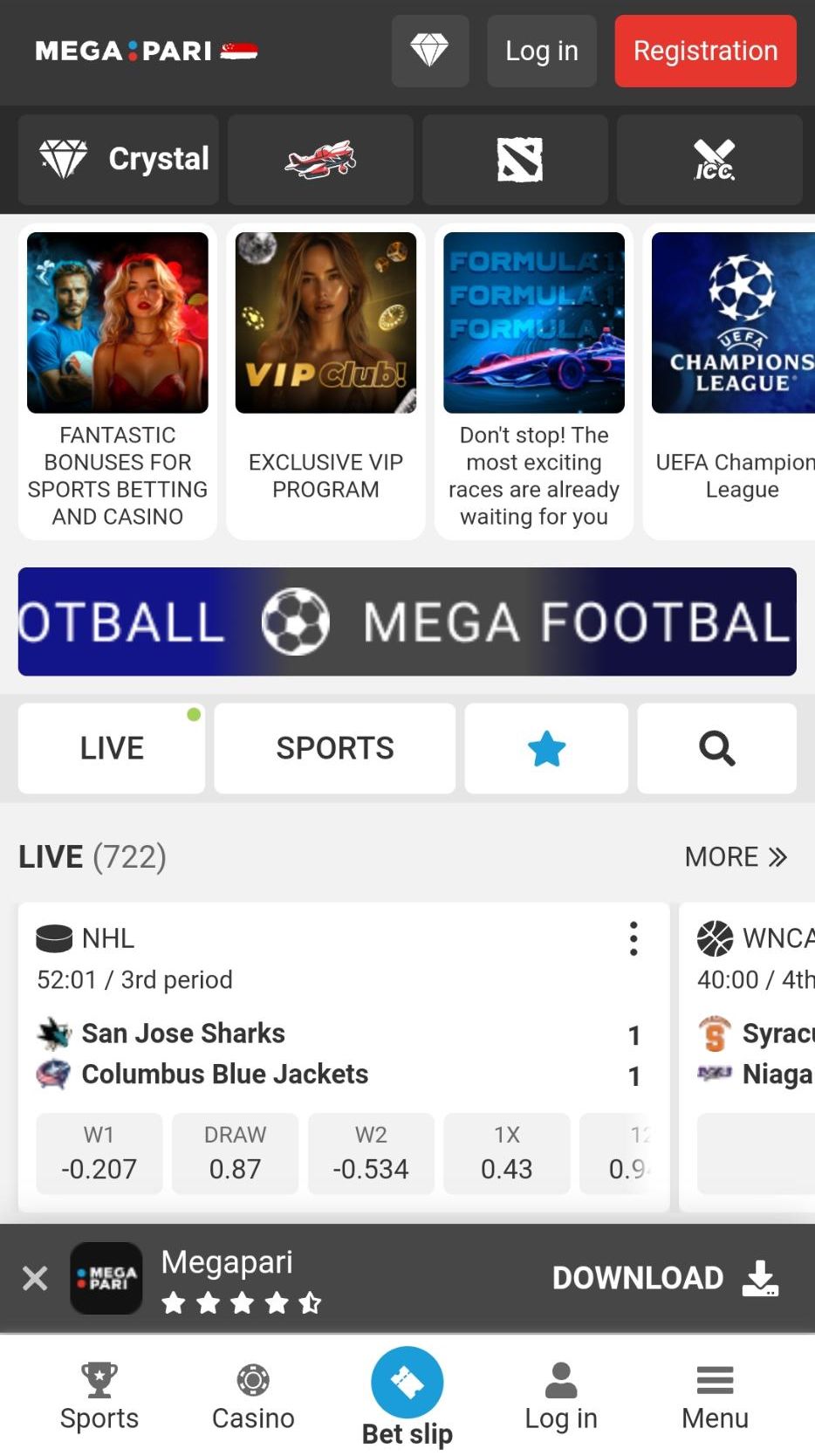Image resolution: width=815 pixels, height=1456 pixels.
Task: Select W1 odds for San Jose Sharks
Action: coord(99,1153)
